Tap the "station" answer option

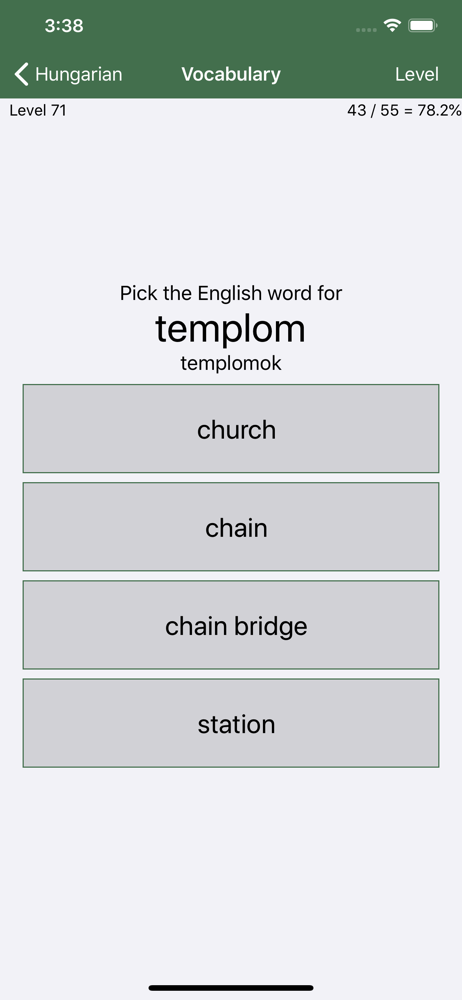point(231,723)
